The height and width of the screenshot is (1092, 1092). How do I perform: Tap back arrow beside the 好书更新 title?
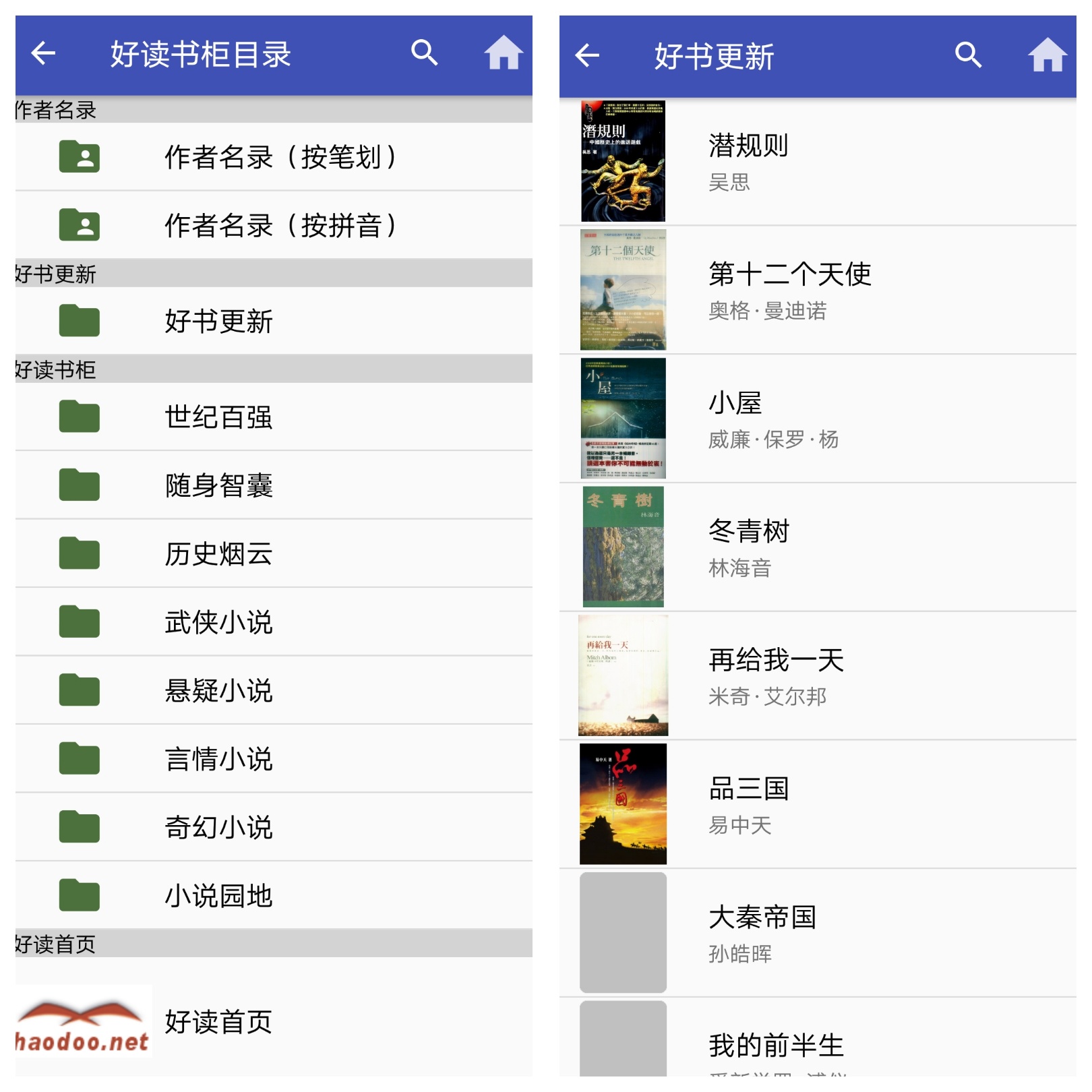point(587,55)
